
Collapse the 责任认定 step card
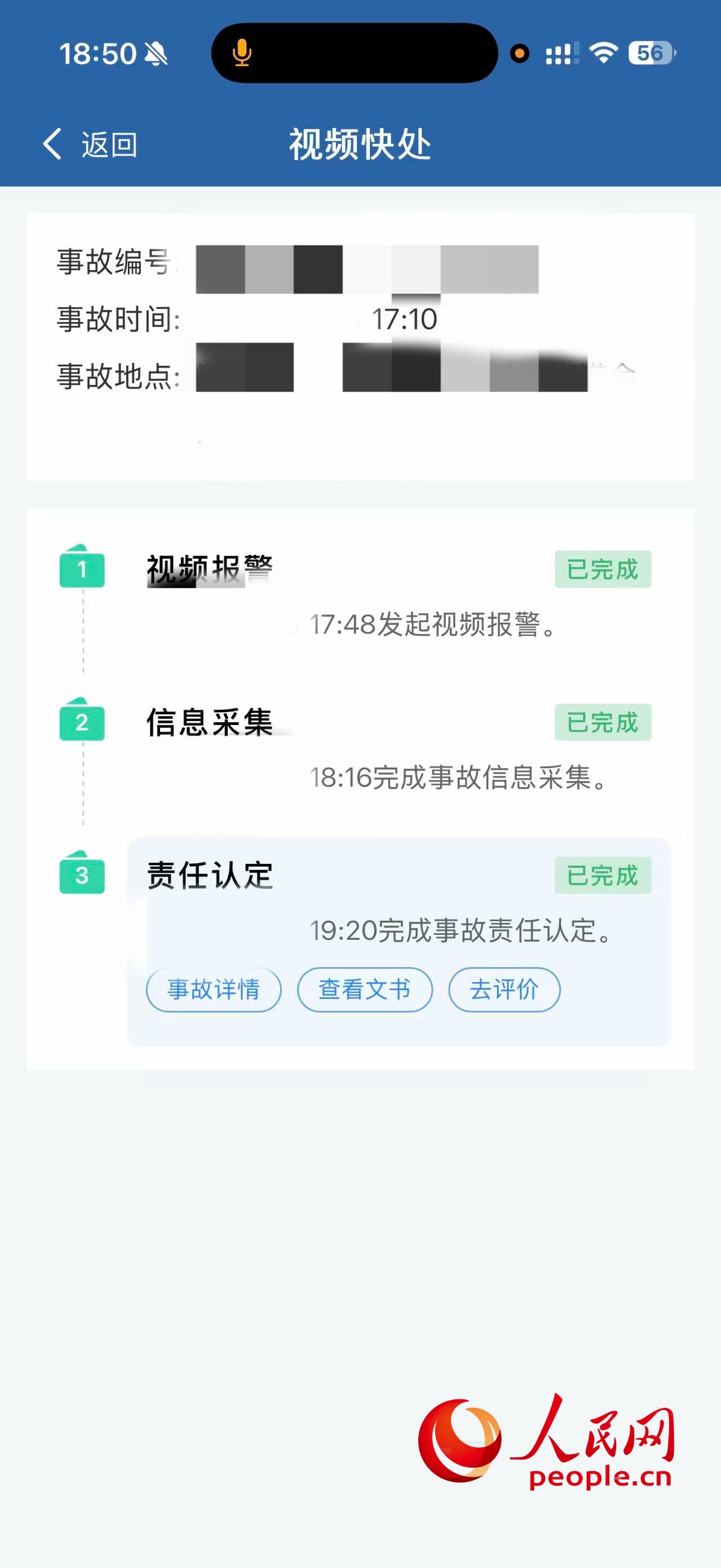[x=211, y=874]
